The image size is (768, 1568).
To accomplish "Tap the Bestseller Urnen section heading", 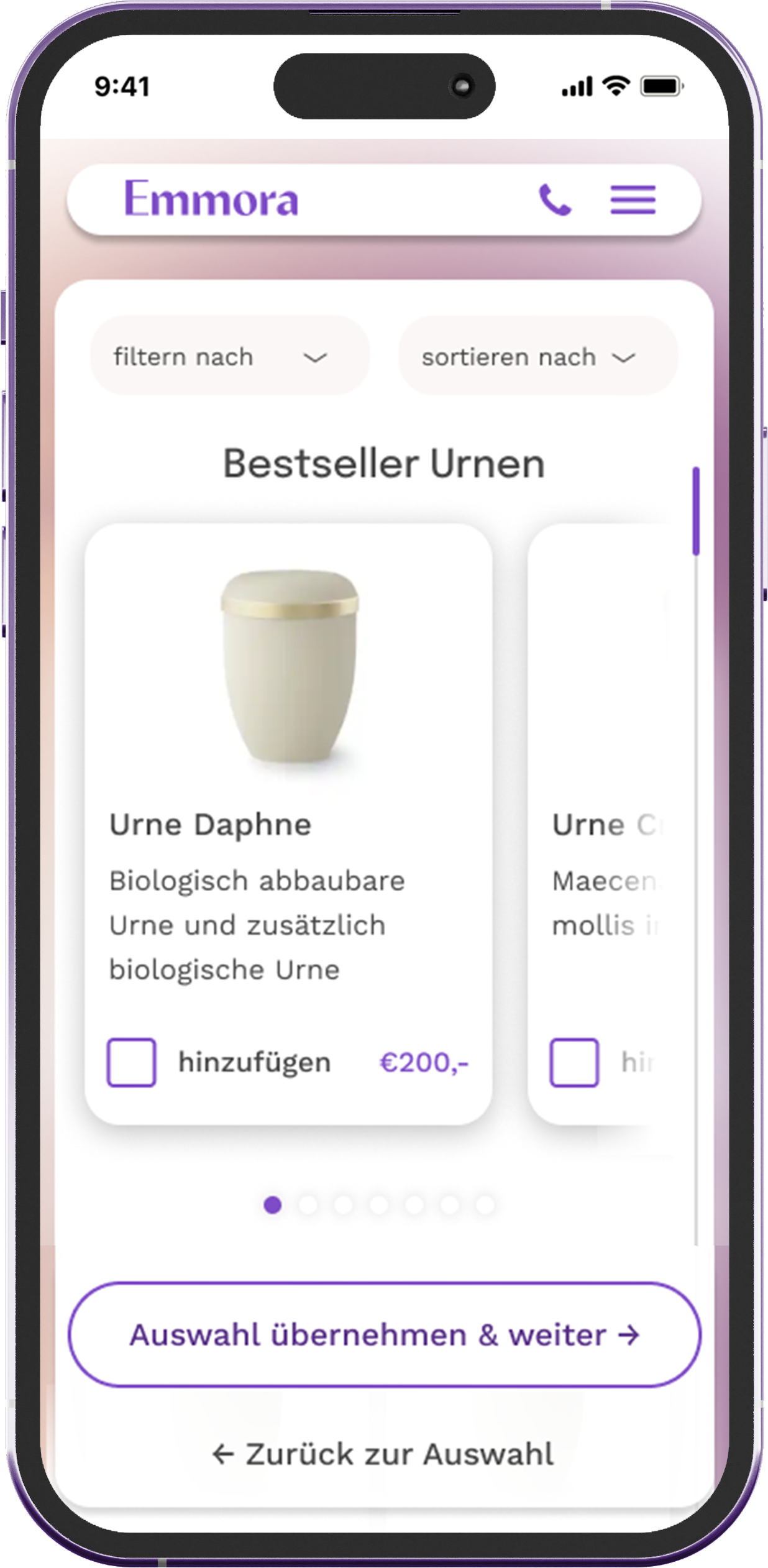I will 383,464.
